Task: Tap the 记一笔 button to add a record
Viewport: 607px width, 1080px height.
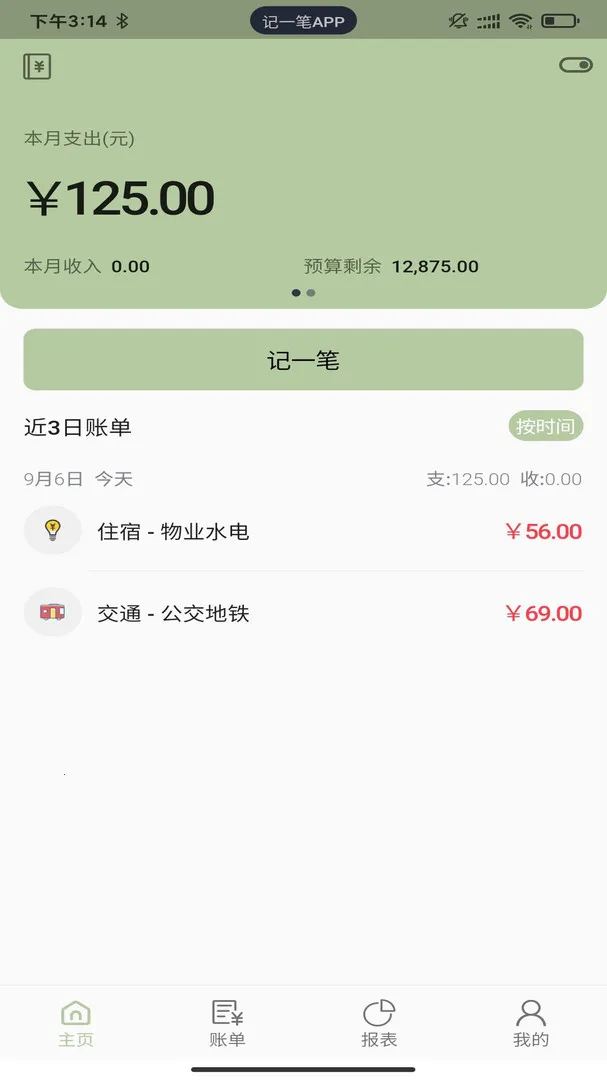Action: pyautogui.click(x=303, y=360)
